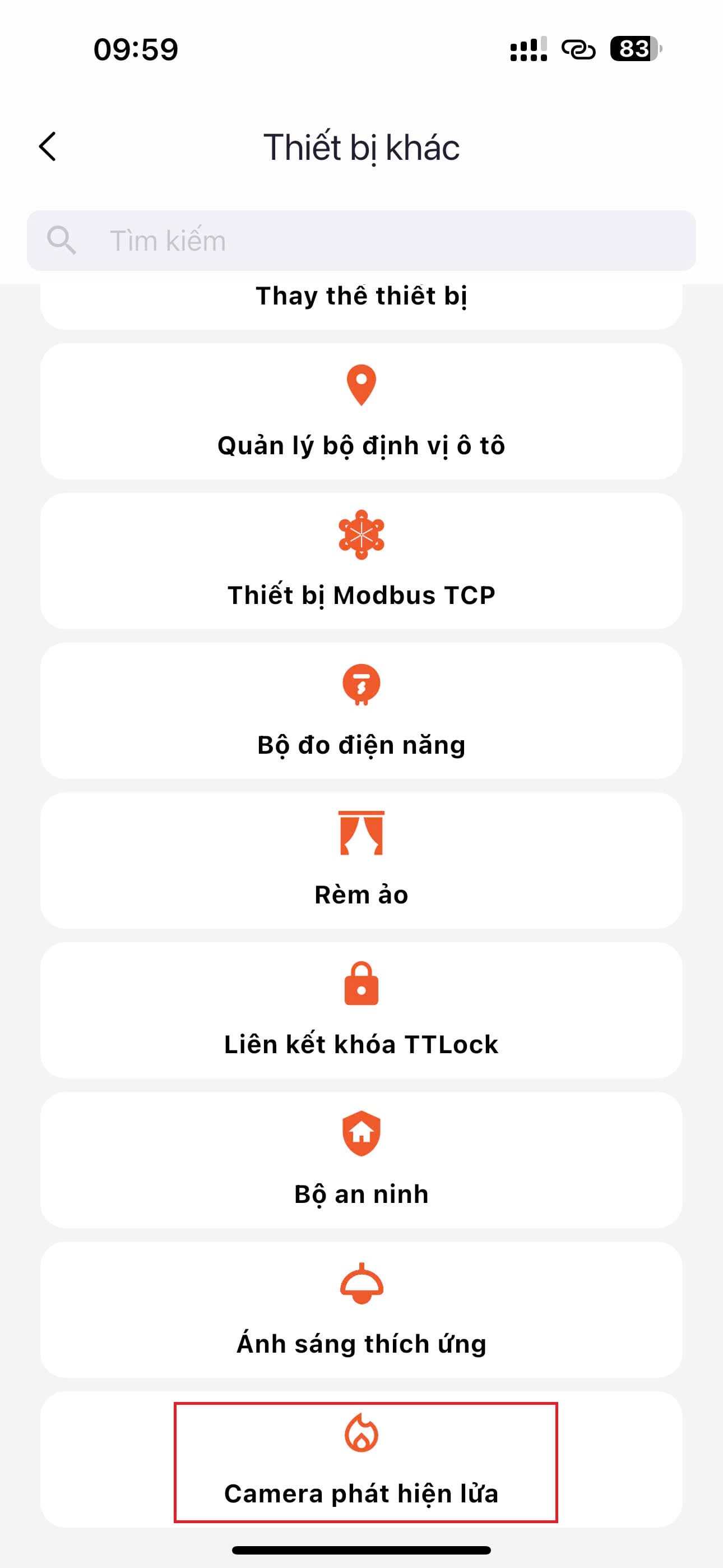Open Bộ đo điện năng
This screenshot has width=723, height=1568.
click(361, 711)
